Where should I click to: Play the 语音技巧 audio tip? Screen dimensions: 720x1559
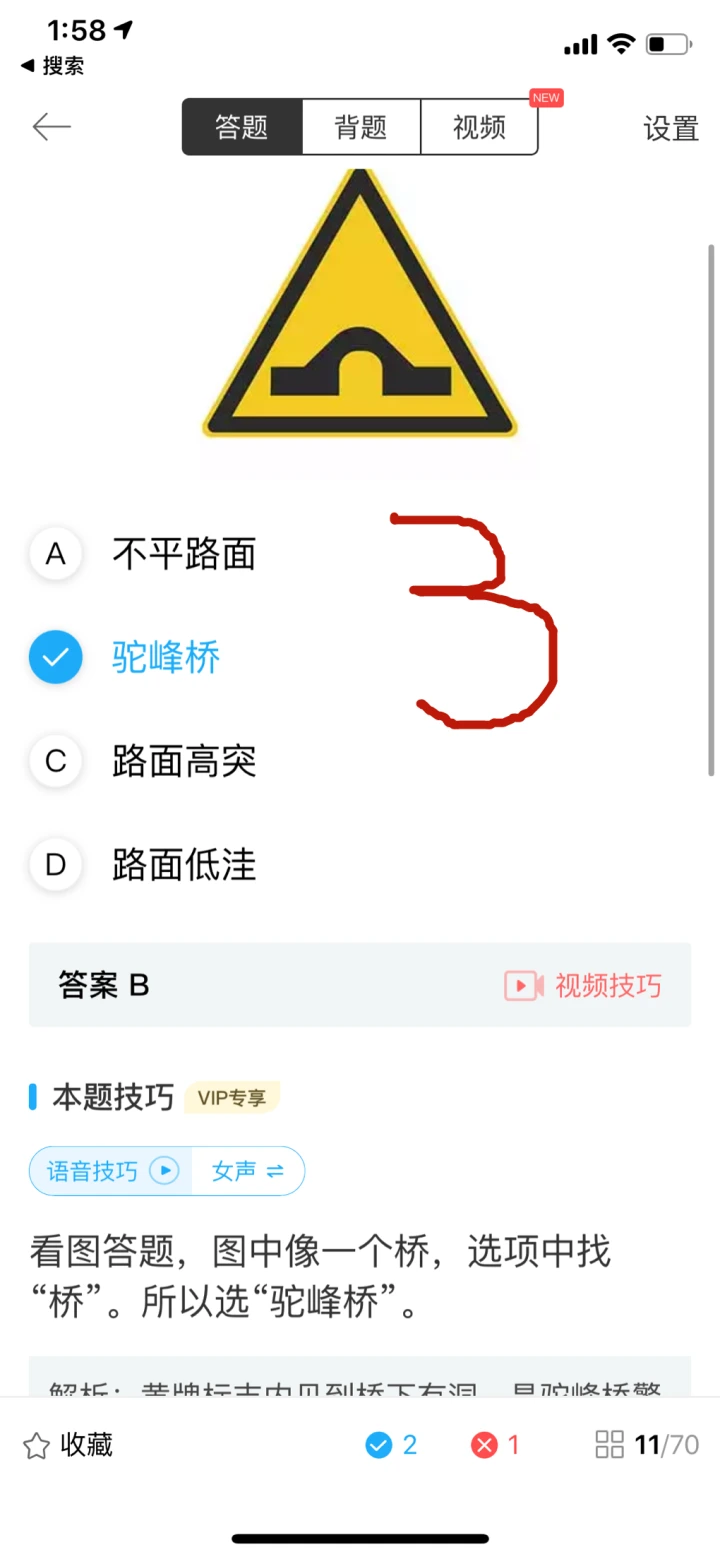[110, 1171]
